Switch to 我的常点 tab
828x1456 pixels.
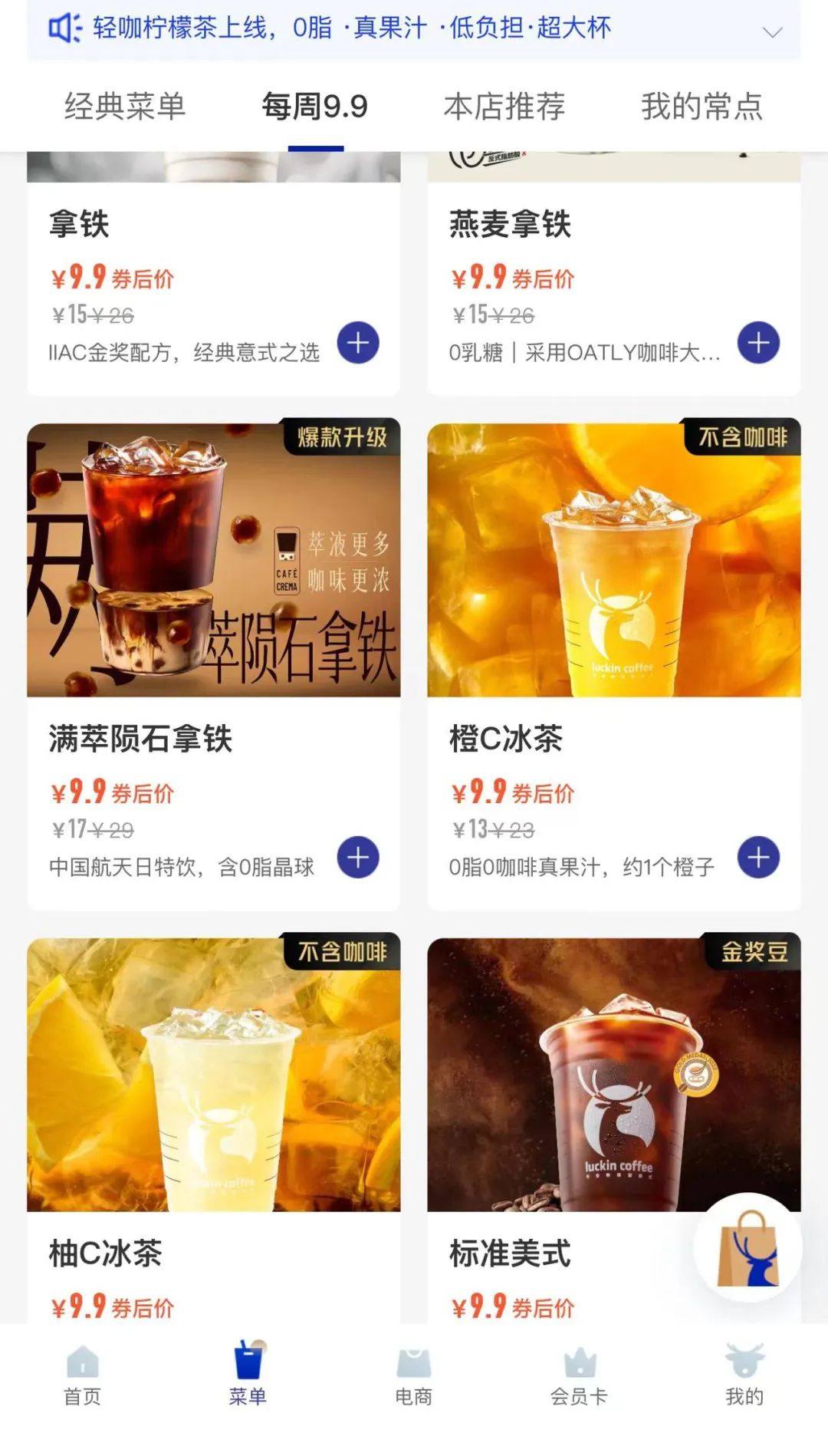click(701, 107)
